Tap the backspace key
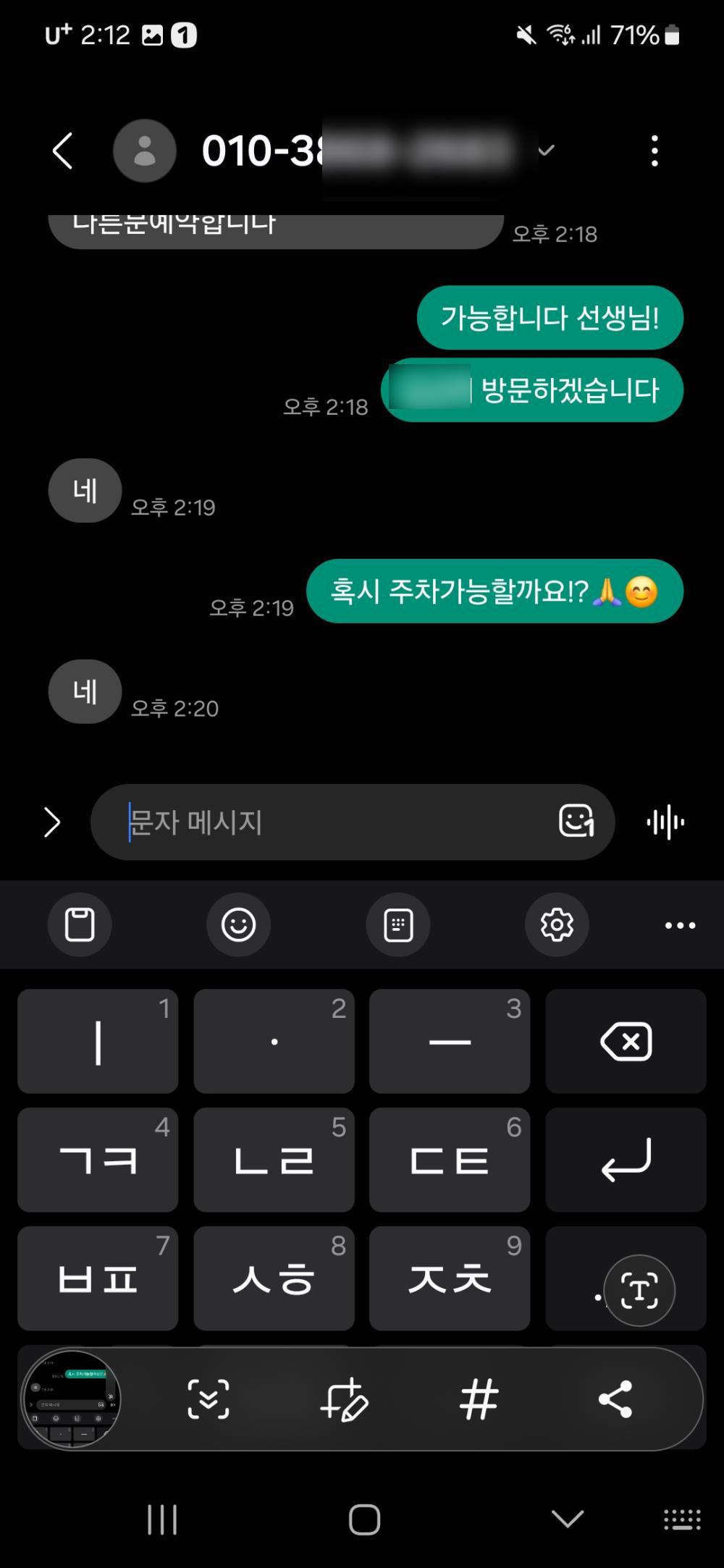Viewport: 724px width, 1568px height. [x=626, y=1042]
